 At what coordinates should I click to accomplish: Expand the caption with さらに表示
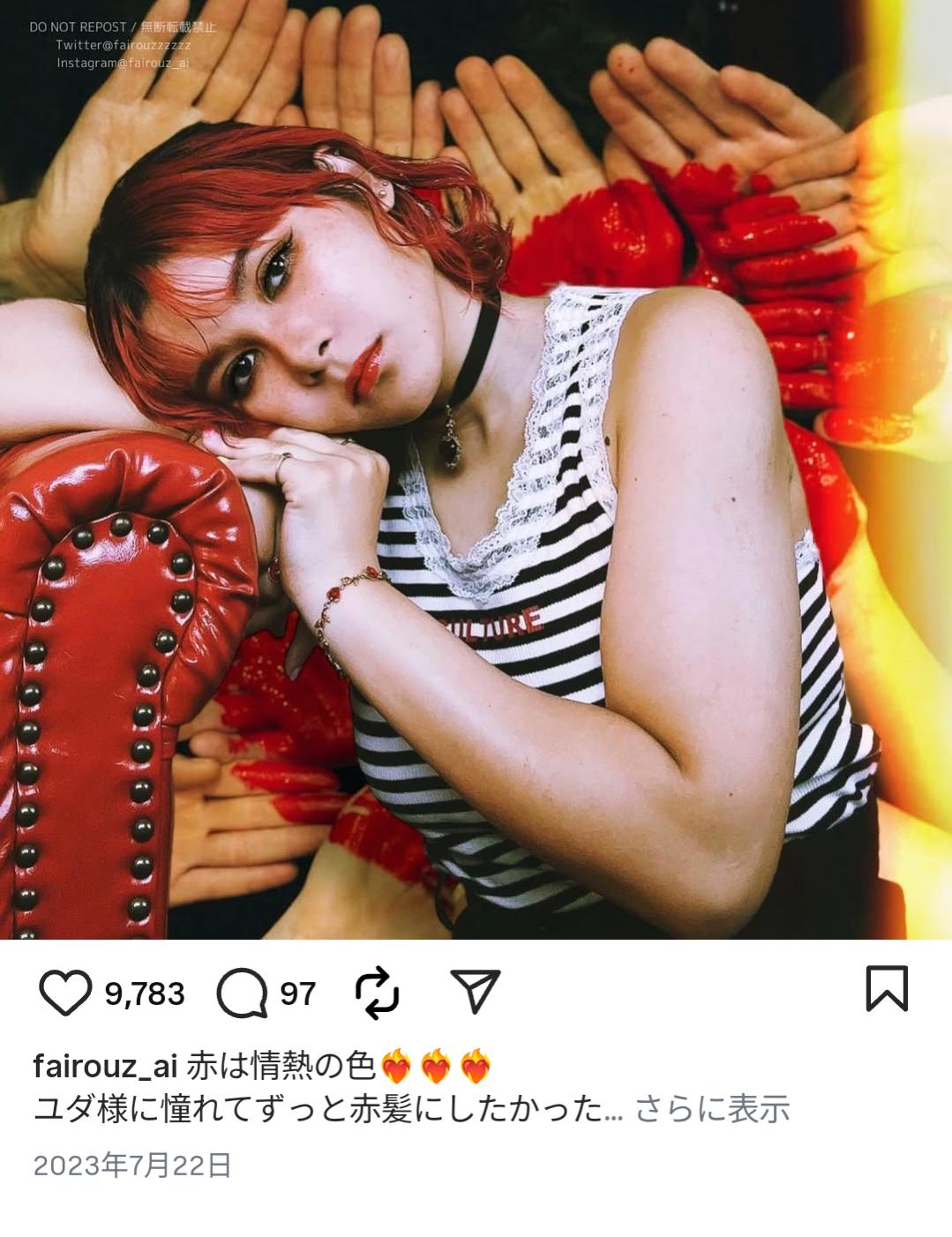pyautogui.click(x=711, y=1109)
